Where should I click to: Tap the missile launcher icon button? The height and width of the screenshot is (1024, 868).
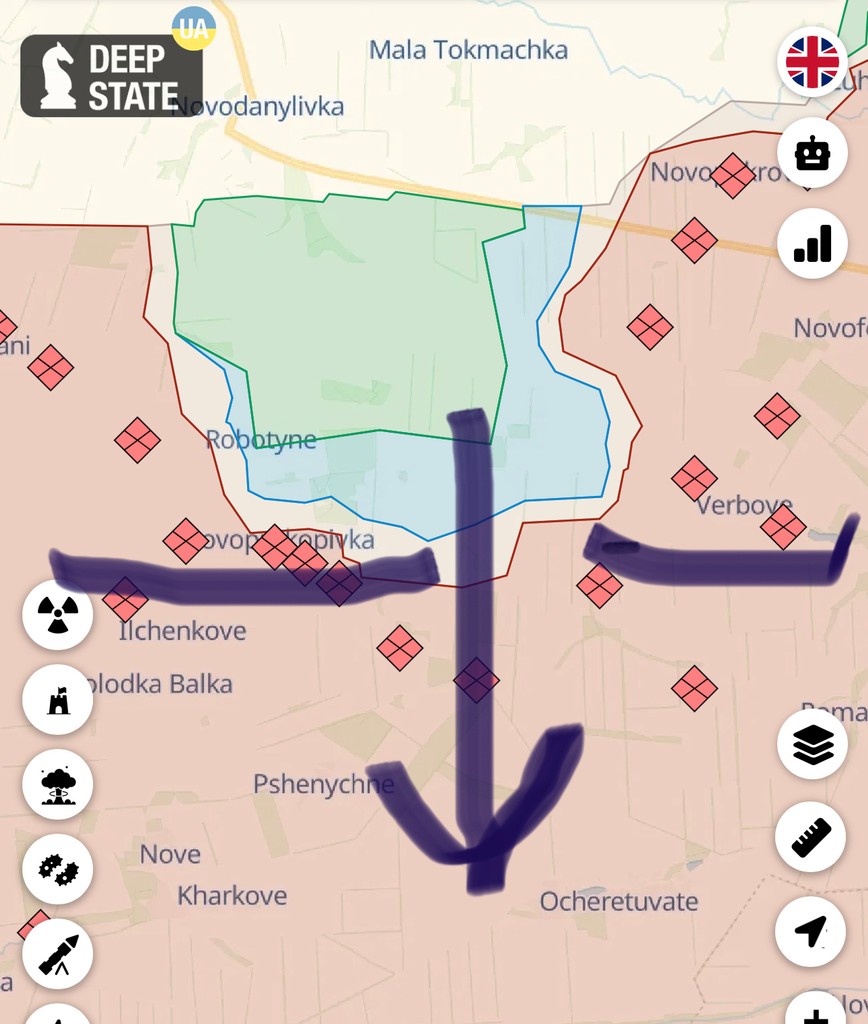pyautogui.click(x=58, y=953)
